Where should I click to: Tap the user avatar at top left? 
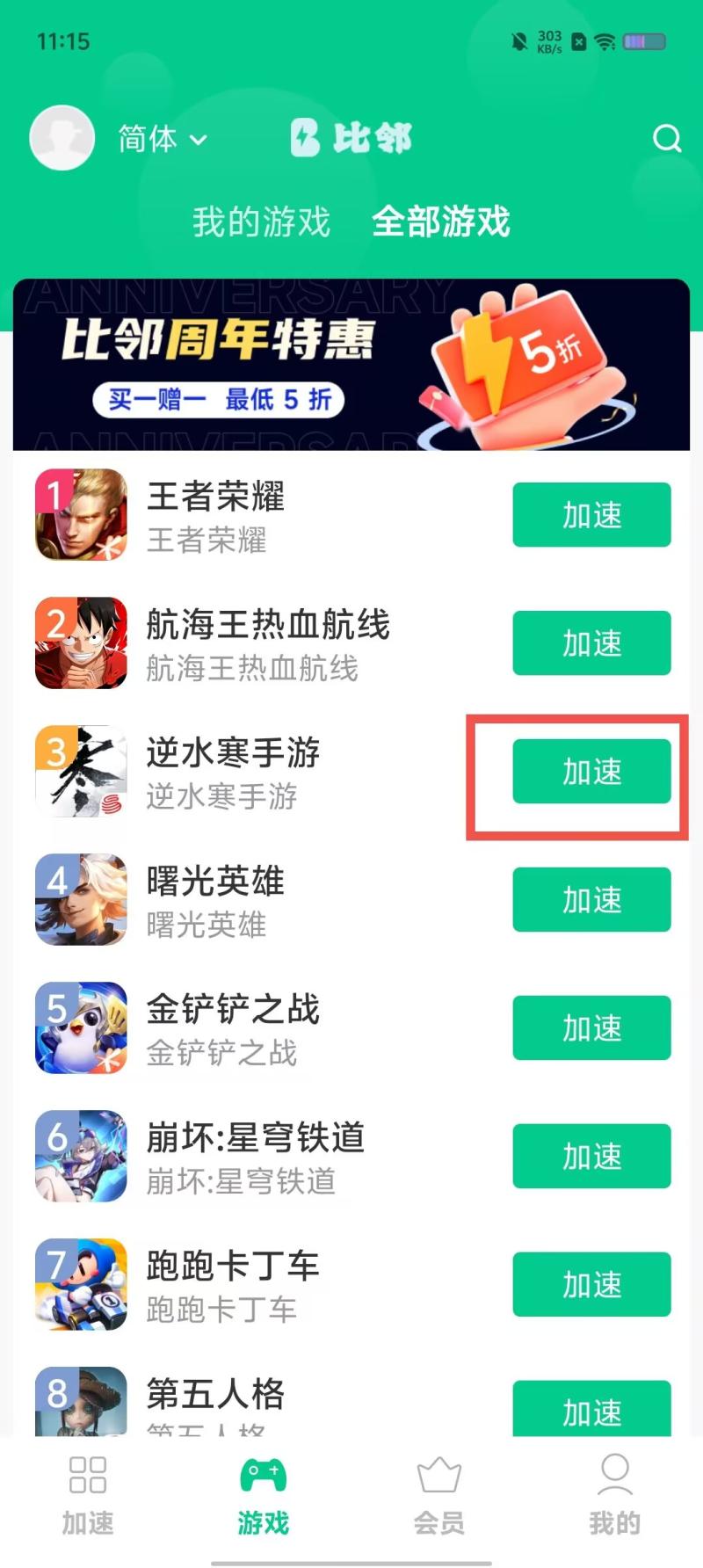pyautogui.click(x=61, y=137)
